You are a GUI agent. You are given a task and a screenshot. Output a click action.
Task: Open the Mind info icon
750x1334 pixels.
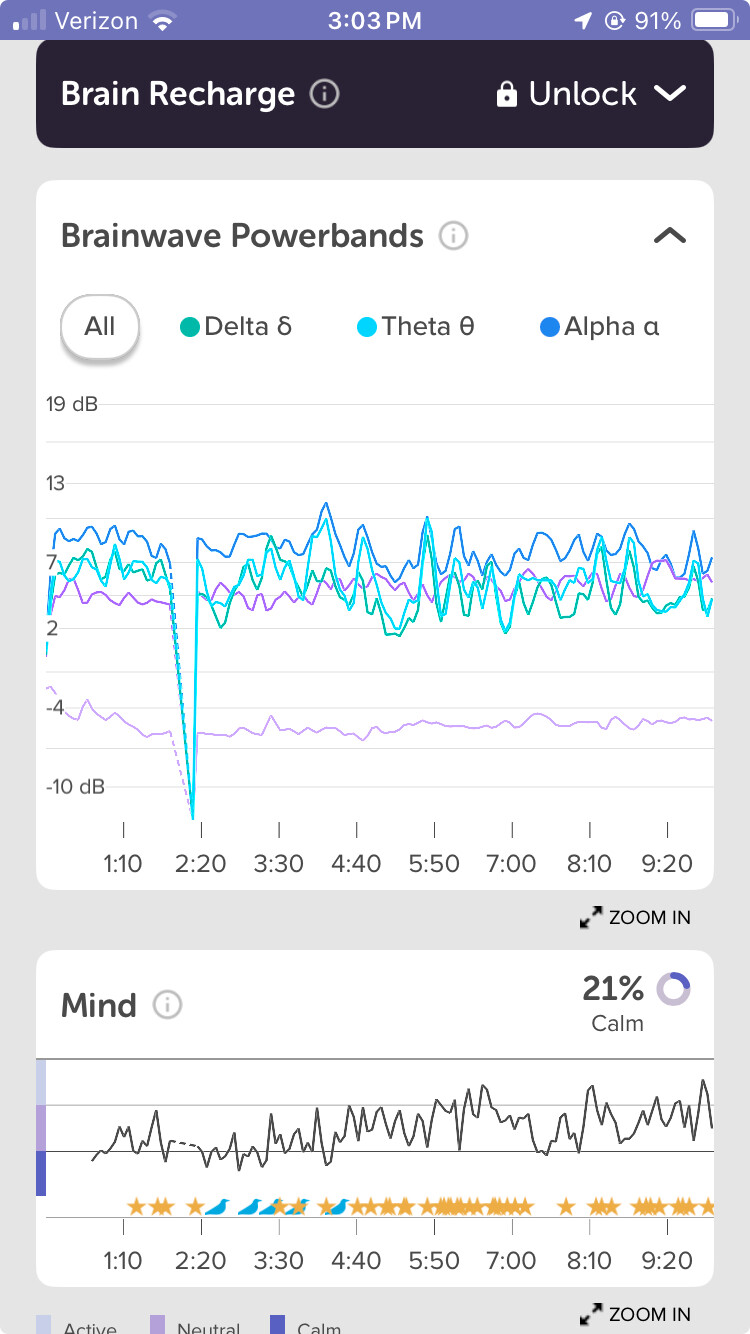pos(167,1005)
